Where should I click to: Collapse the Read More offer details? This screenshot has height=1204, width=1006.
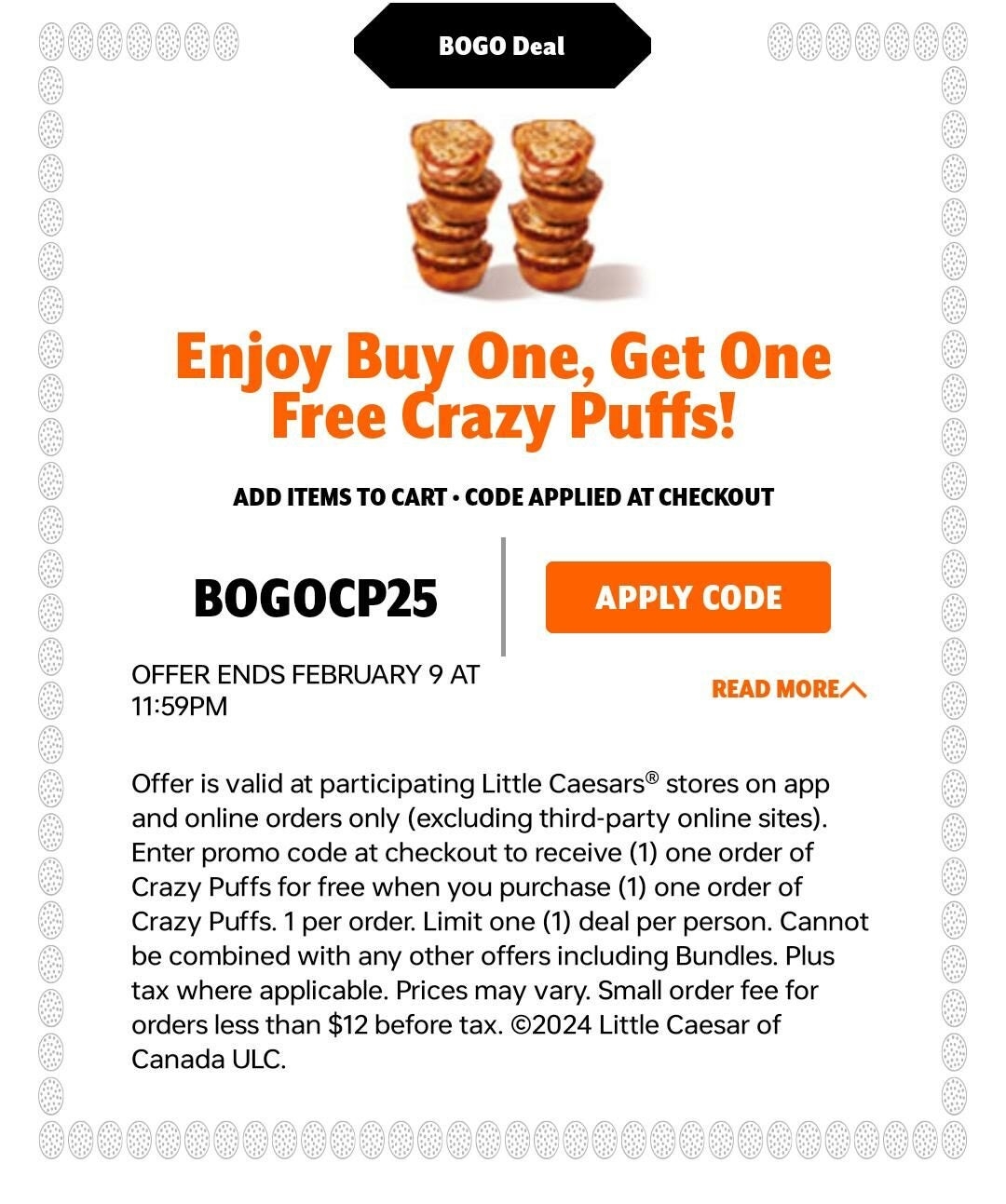788,689
